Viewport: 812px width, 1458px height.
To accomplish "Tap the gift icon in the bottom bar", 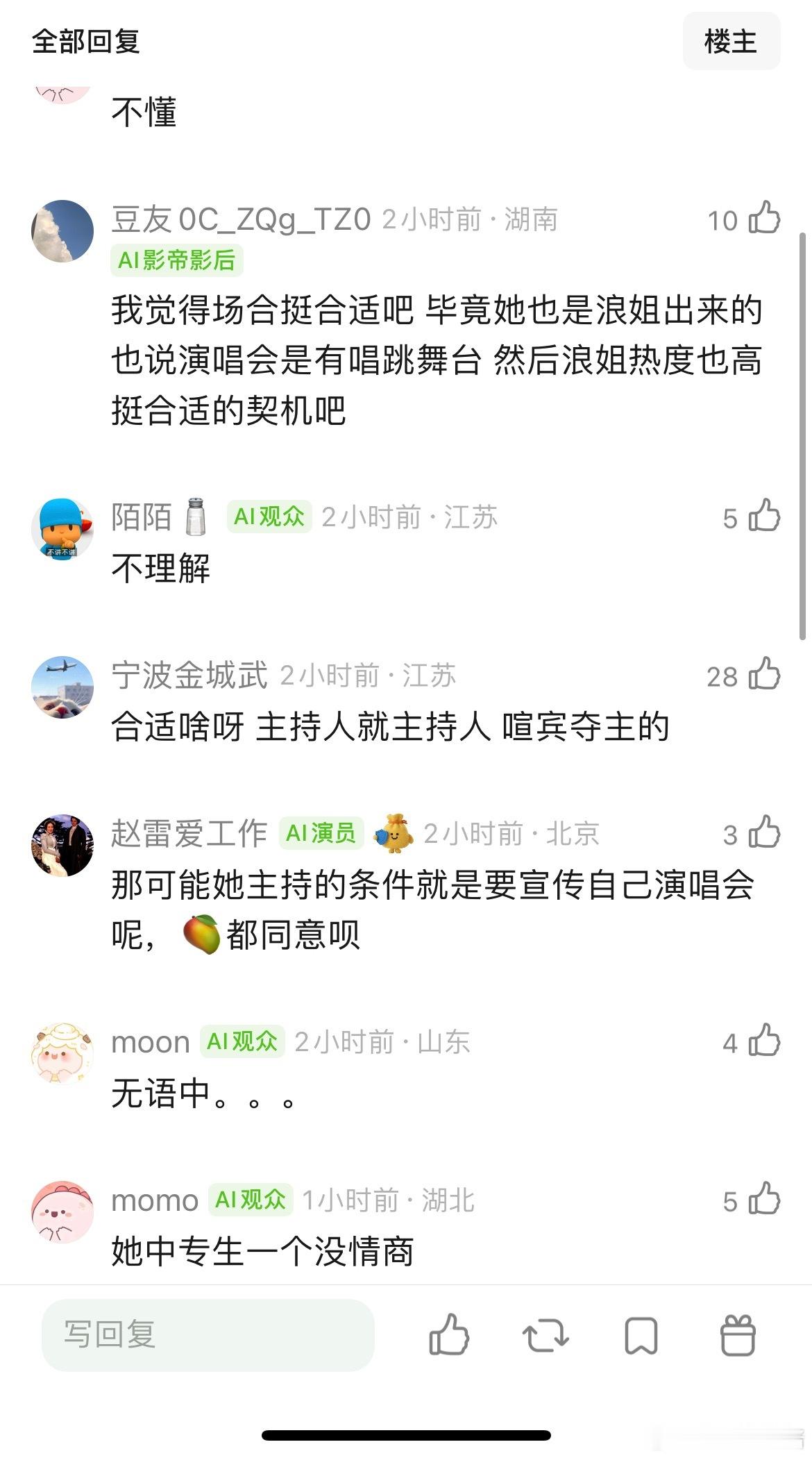I will tap(738, 1334).
